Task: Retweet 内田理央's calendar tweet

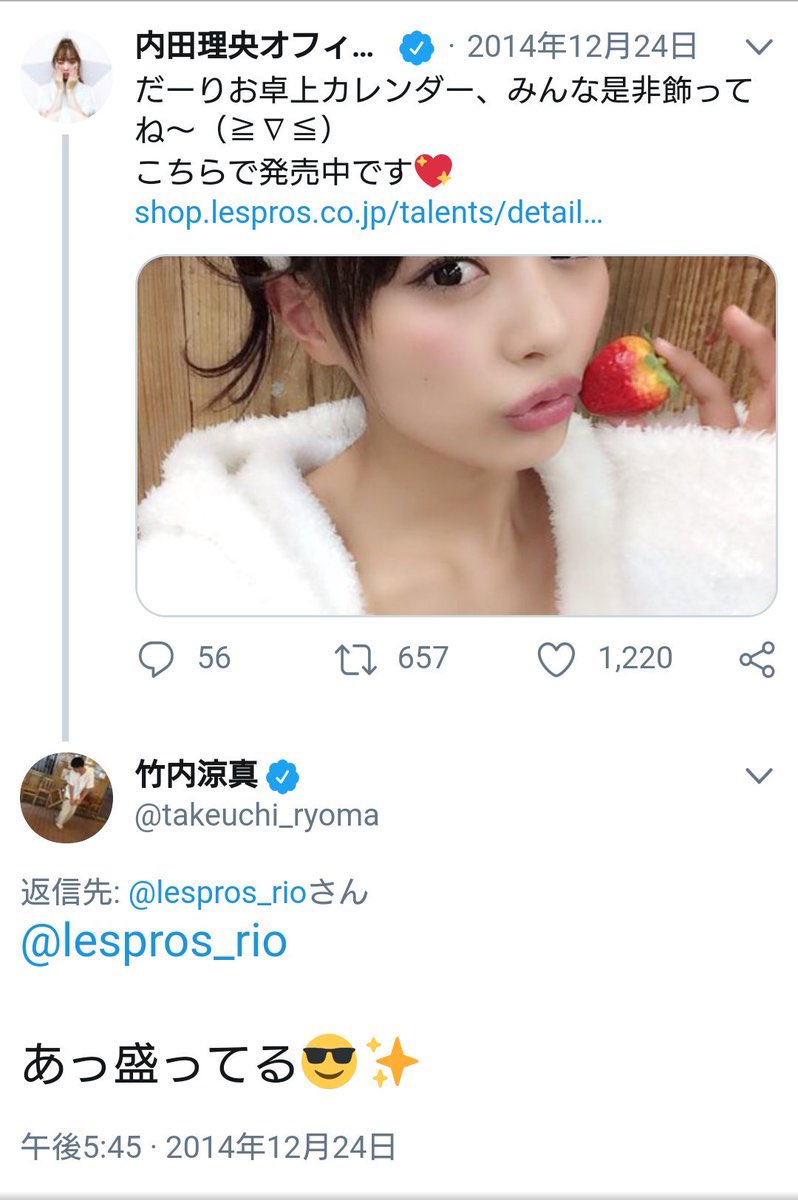Action: click(x=357, y=658)
